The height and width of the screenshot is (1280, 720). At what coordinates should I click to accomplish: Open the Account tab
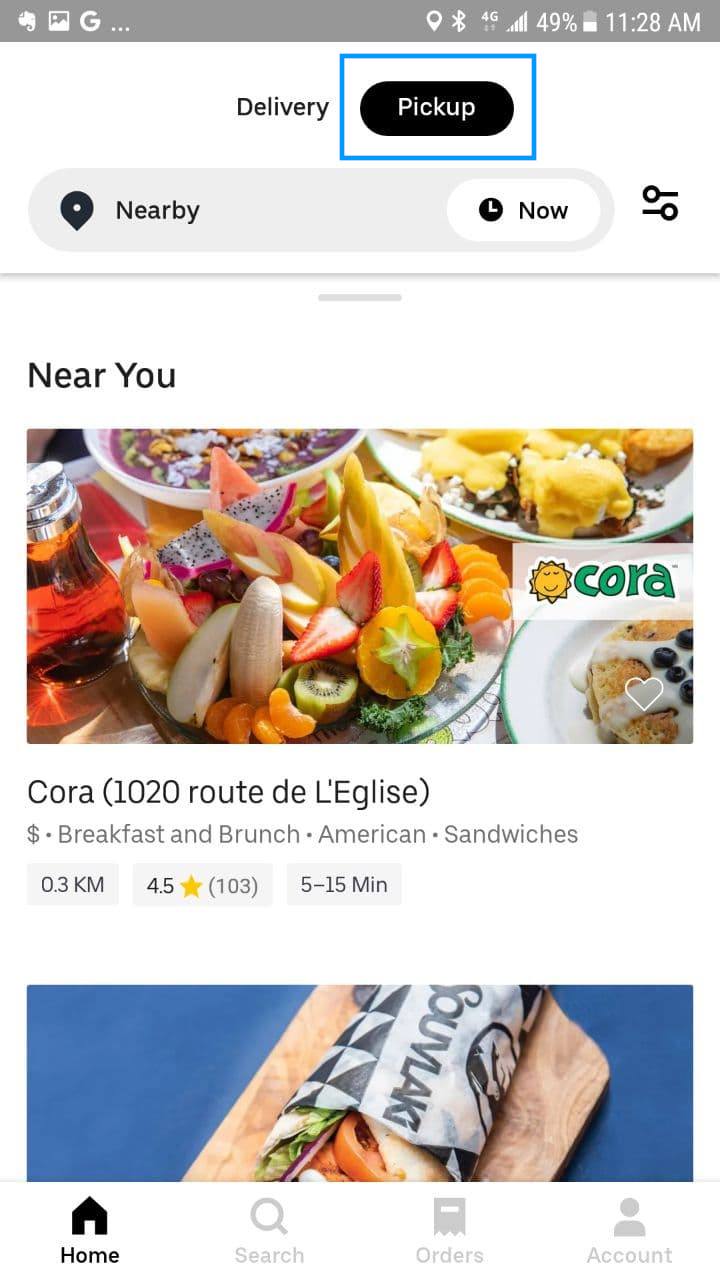point(629,1231)
